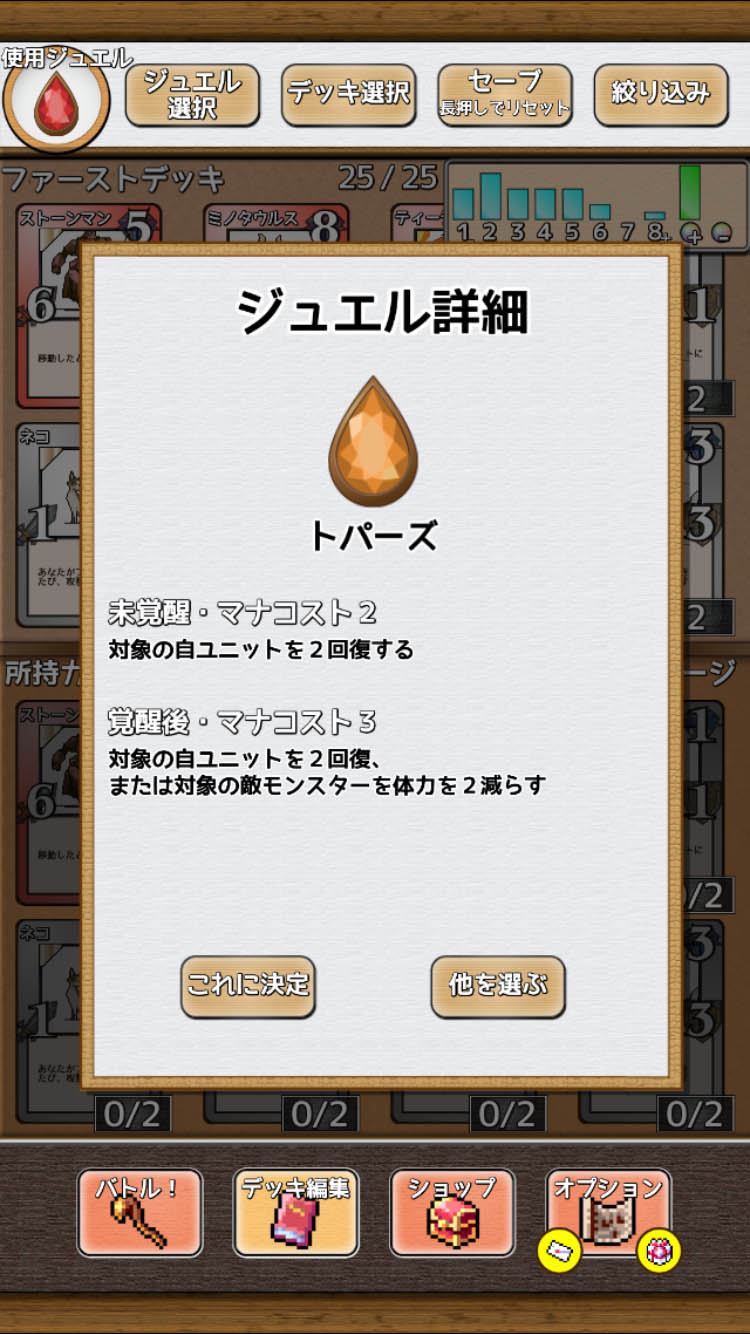Tap the 使用ジュエル red jewel icon
Viewport: 750px width, 1334px height.
tap(56, 103)
